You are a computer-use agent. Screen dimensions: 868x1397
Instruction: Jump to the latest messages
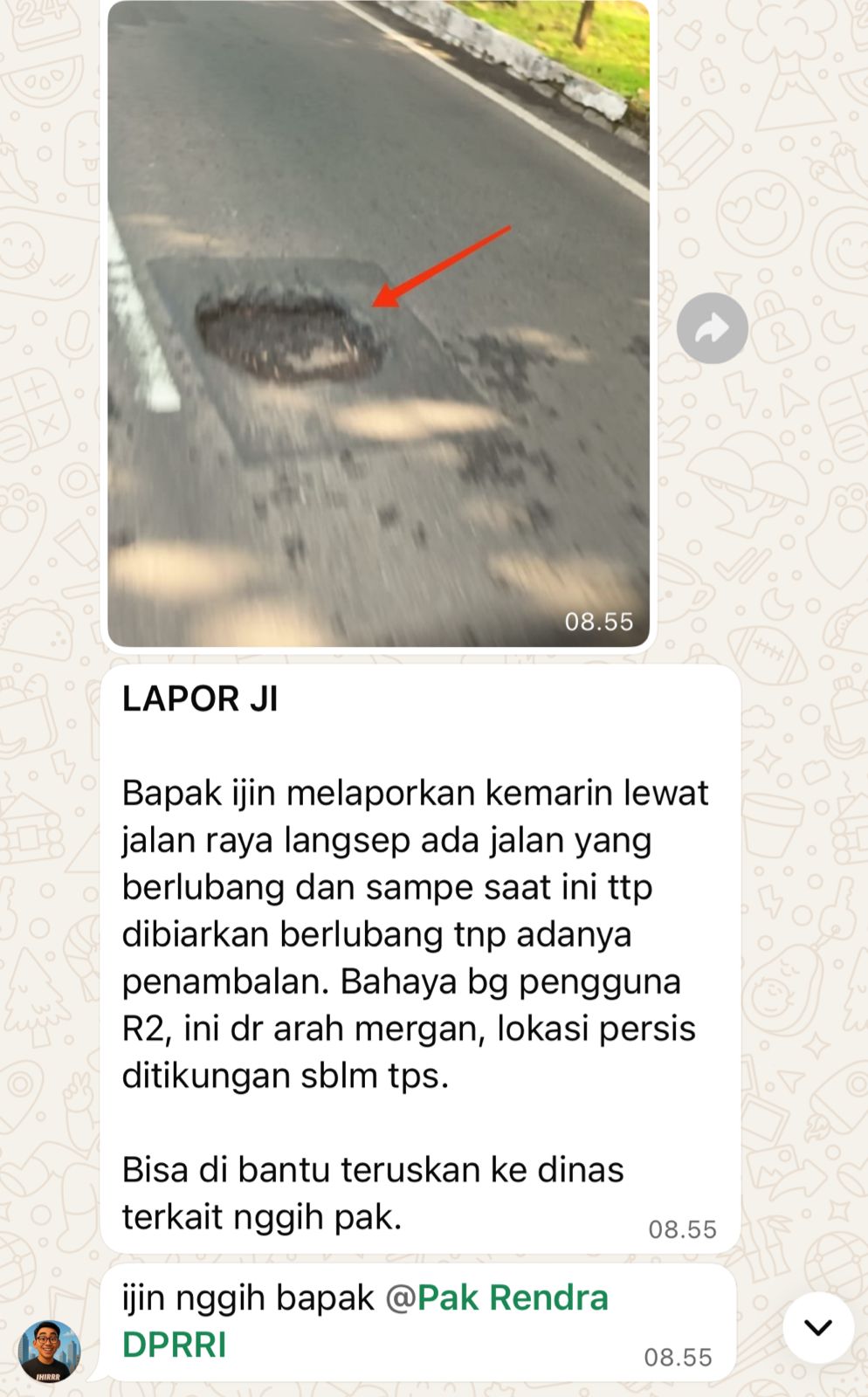point(818,1327)
